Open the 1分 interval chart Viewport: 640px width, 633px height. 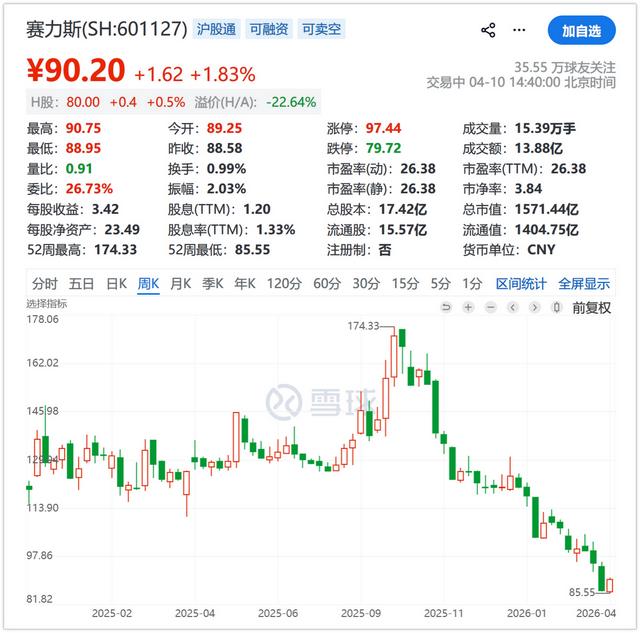pyautogui.click(x=471, y=283)
